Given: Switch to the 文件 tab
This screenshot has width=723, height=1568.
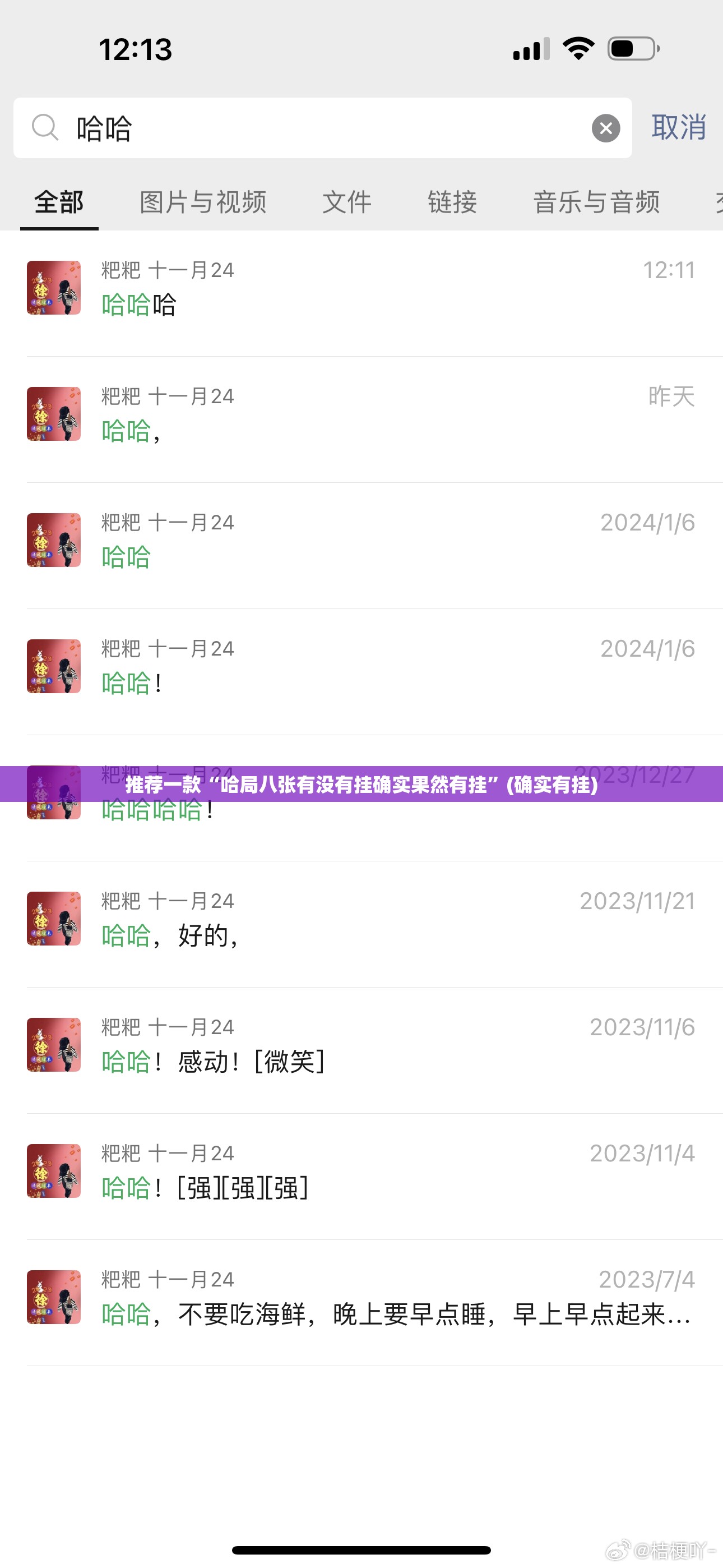Looking at the screenshot, I should [x=347, y=202].
